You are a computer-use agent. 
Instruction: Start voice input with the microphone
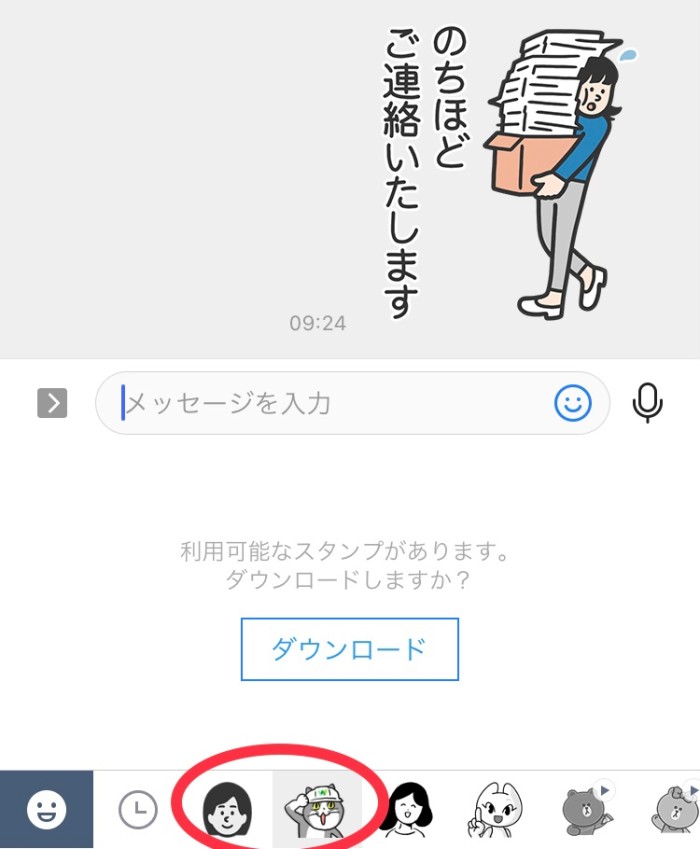648,403
